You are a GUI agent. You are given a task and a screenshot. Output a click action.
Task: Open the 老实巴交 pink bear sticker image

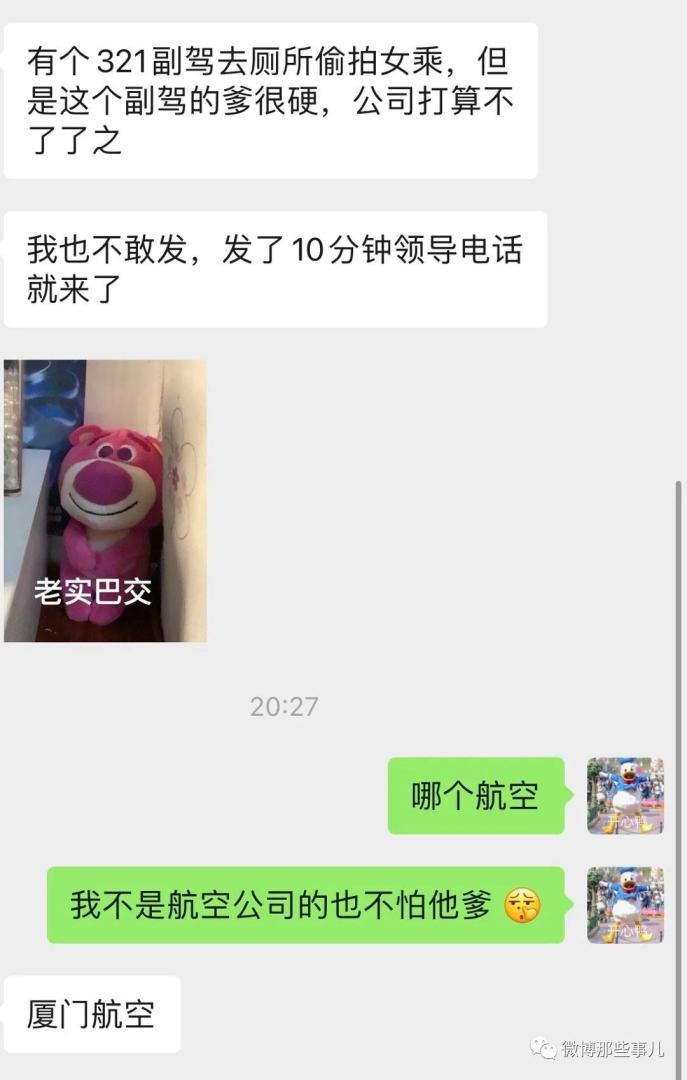(105, 500)
